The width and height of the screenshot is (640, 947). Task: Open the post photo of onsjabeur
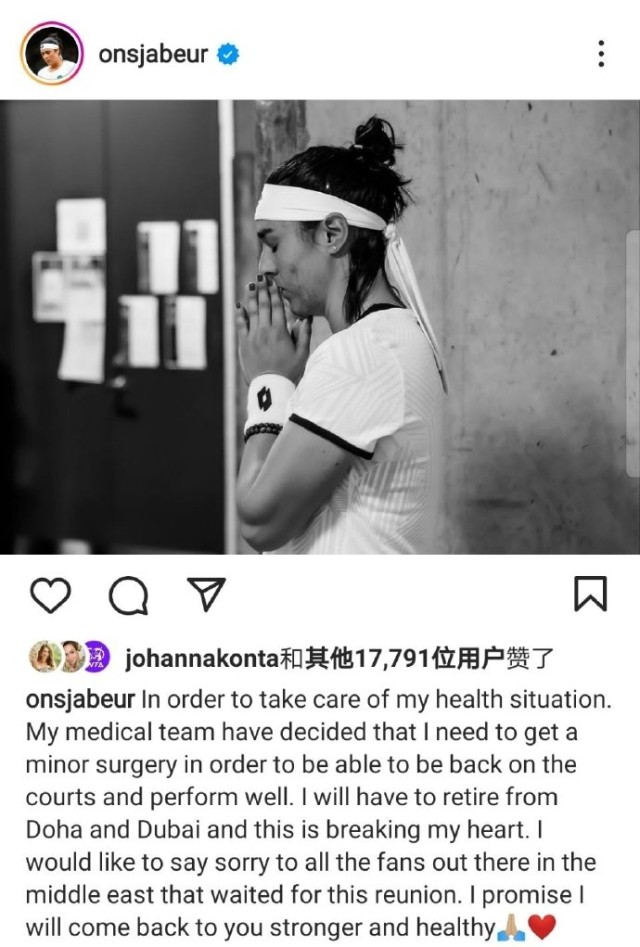point(320,327)
